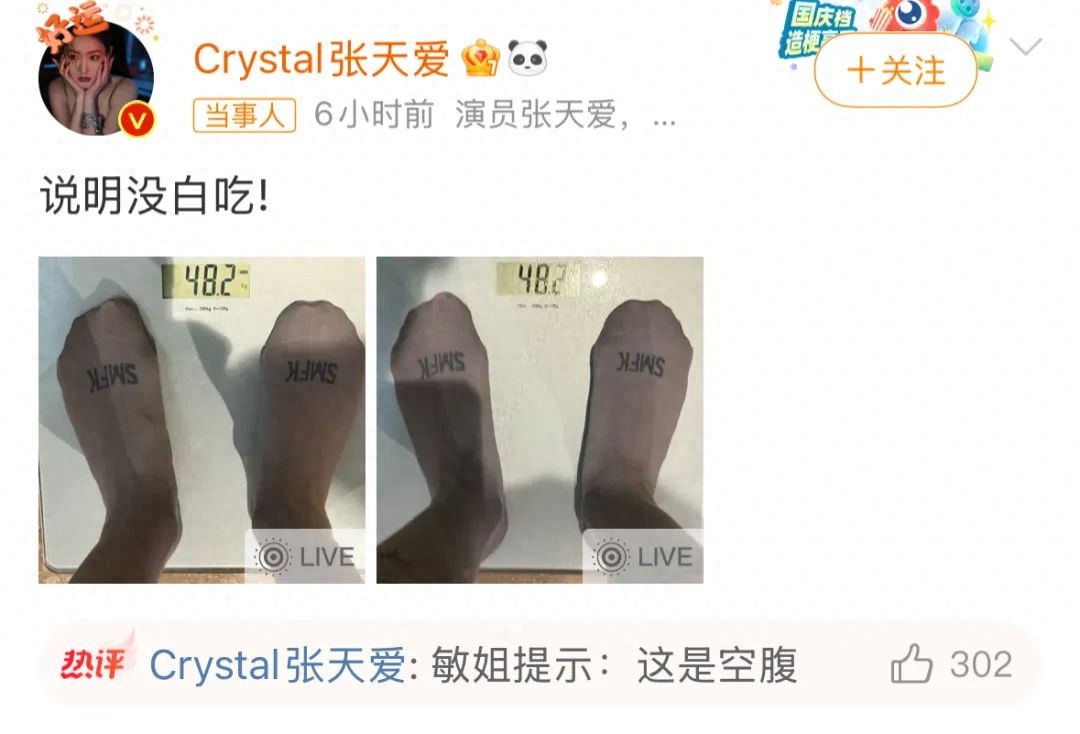Expand the post options chevron

point(1026,46)
